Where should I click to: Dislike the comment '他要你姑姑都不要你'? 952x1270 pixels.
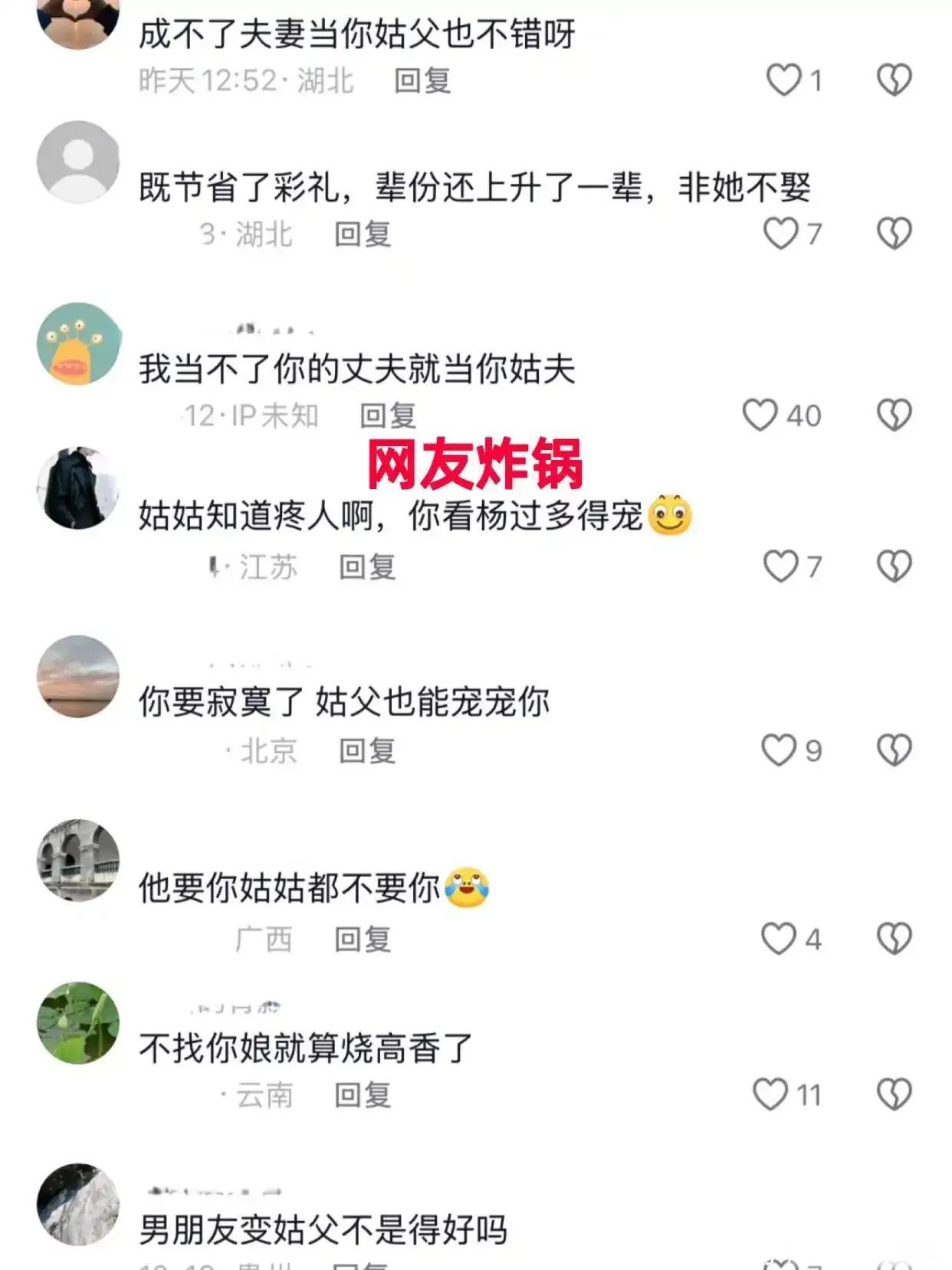click(894, 939)
